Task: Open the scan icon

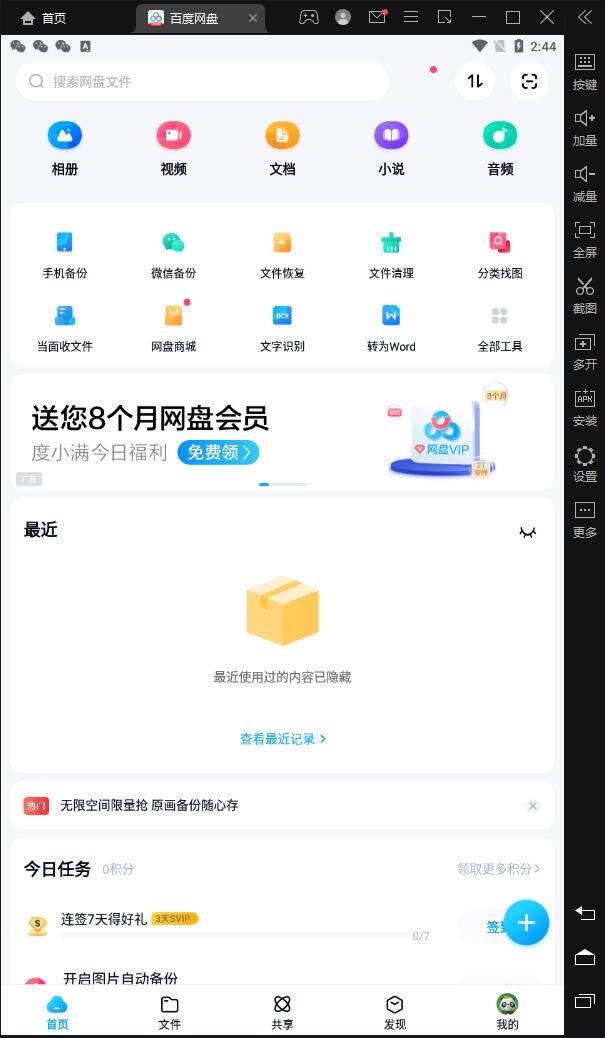Action: point(529,81)
